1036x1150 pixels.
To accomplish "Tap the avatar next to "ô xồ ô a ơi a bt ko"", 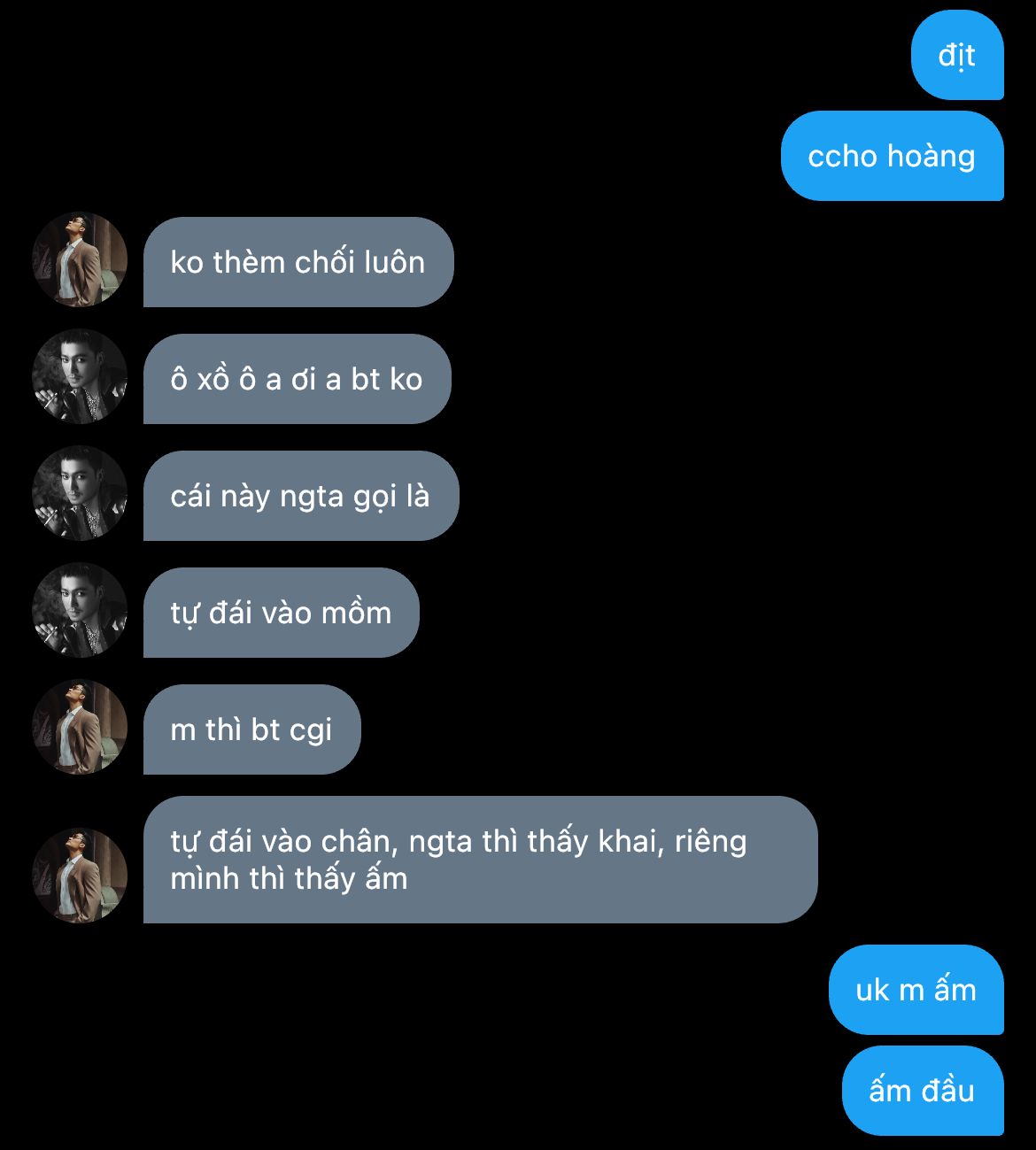I will tap(80, 377).
